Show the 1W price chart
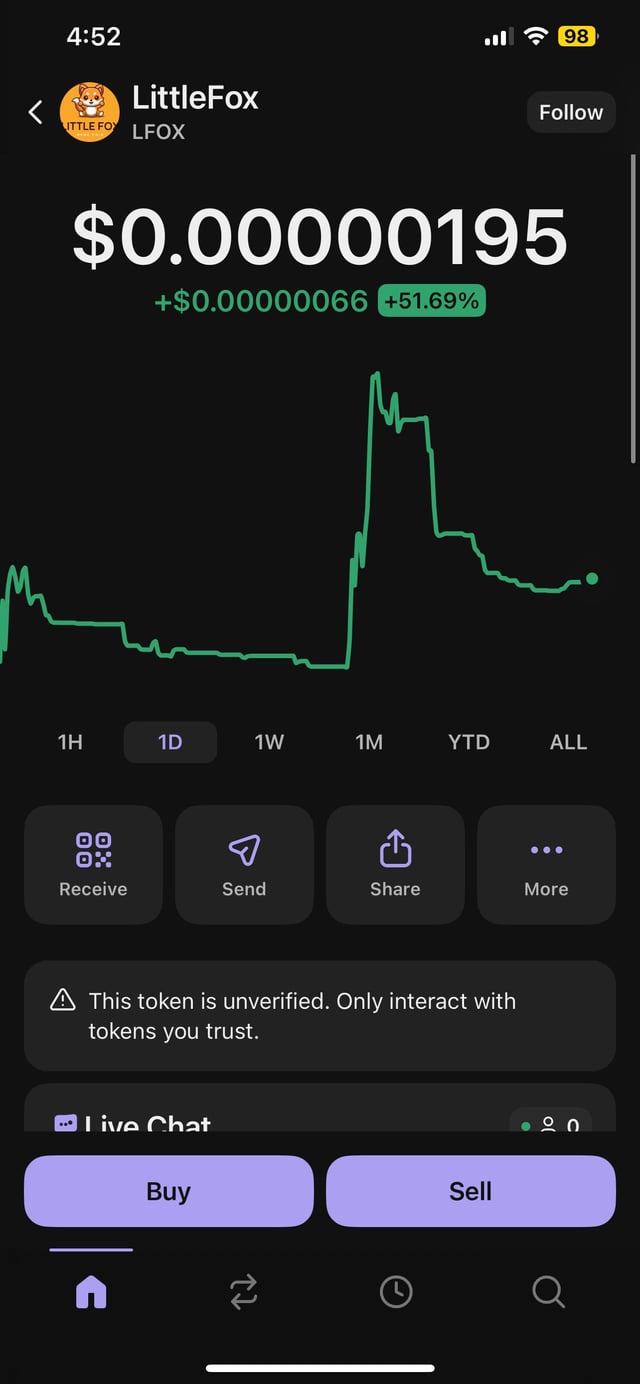Image resolution: width=640 pixels, height=1384 pixels. 269,742
